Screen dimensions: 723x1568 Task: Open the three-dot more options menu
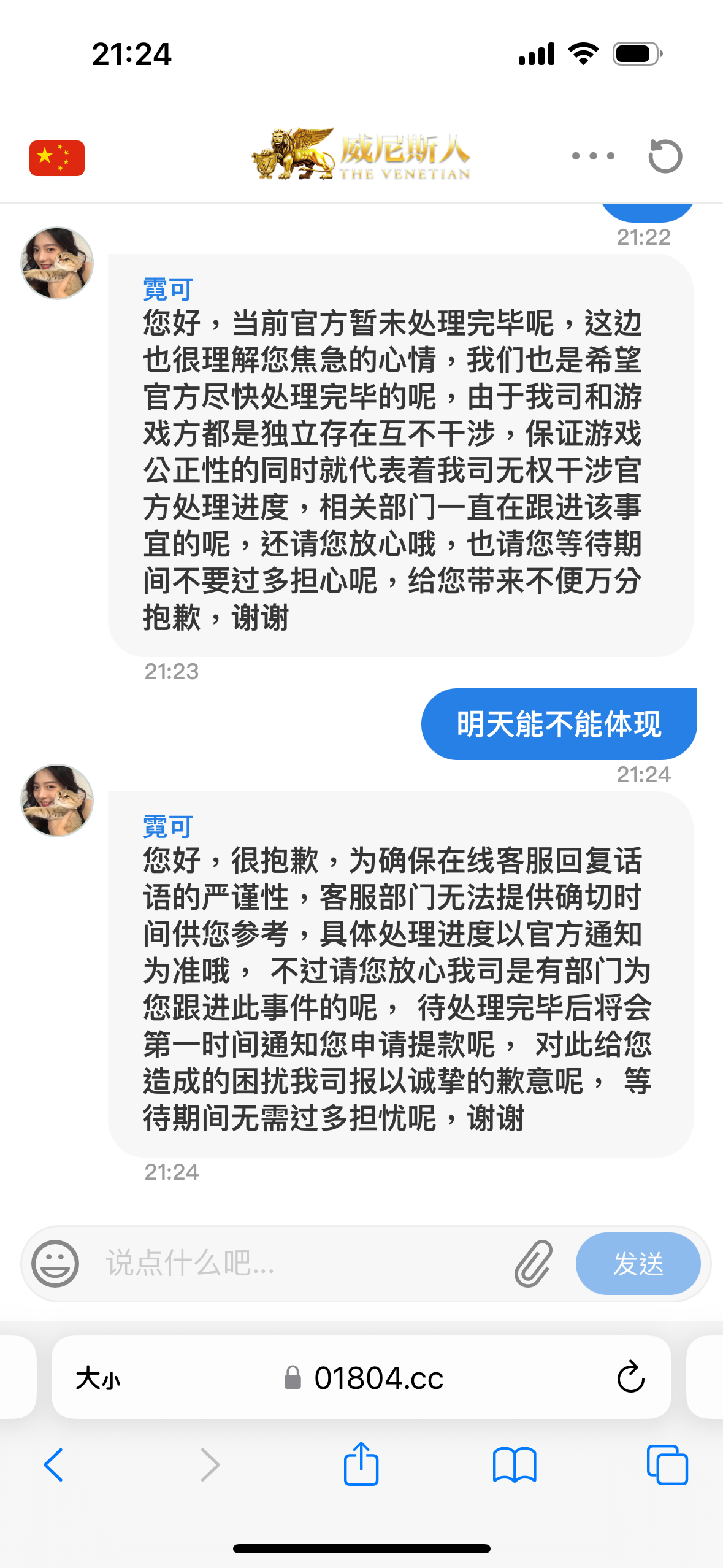pyautogui.click(x=592, y=156)
